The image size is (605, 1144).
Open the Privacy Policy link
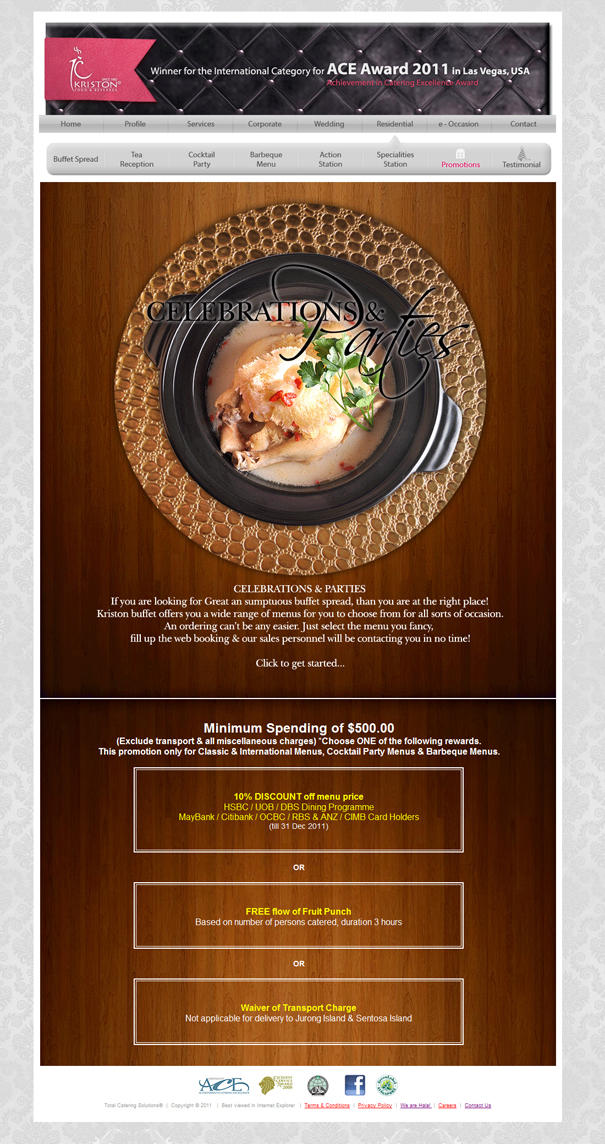tap(374, 1106)
